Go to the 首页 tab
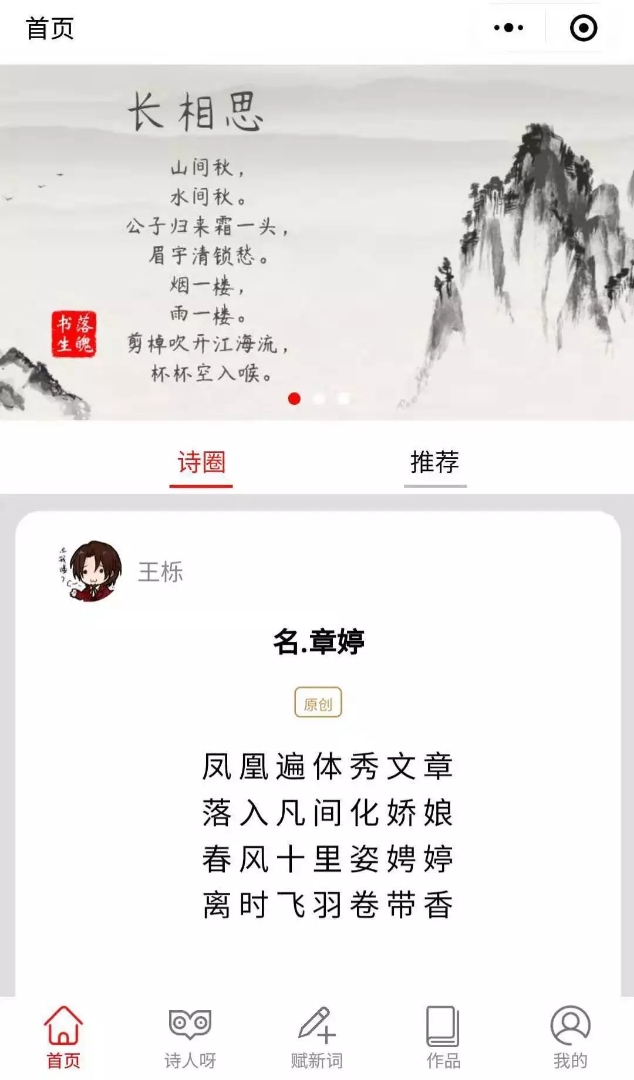The height and width of the screenshot is (1080, 634). click(x=63, y=1037)
